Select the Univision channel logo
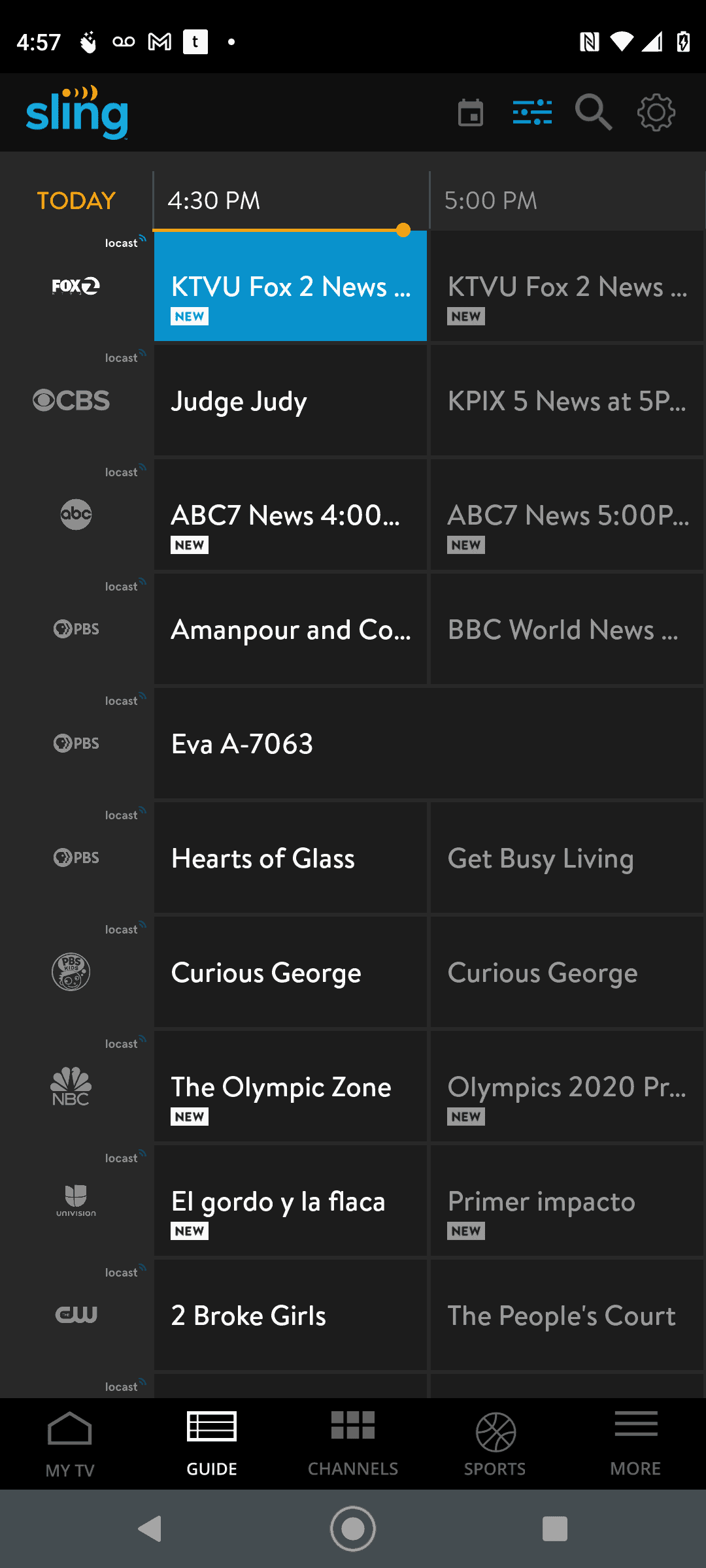Viewport: 706px width, 1568px height. (x=76, y=1200)
